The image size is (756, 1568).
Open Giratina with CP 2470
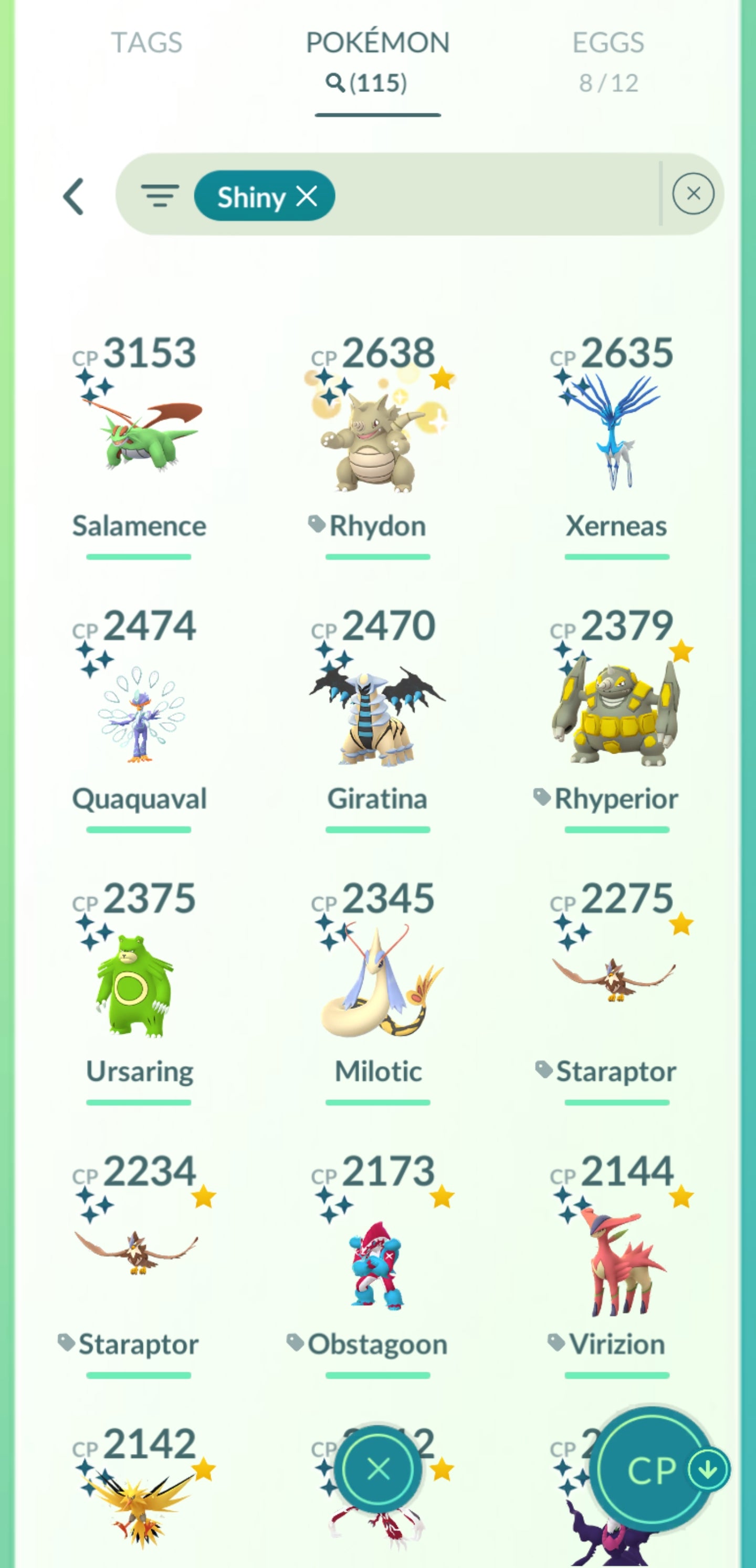pos(377,712)
